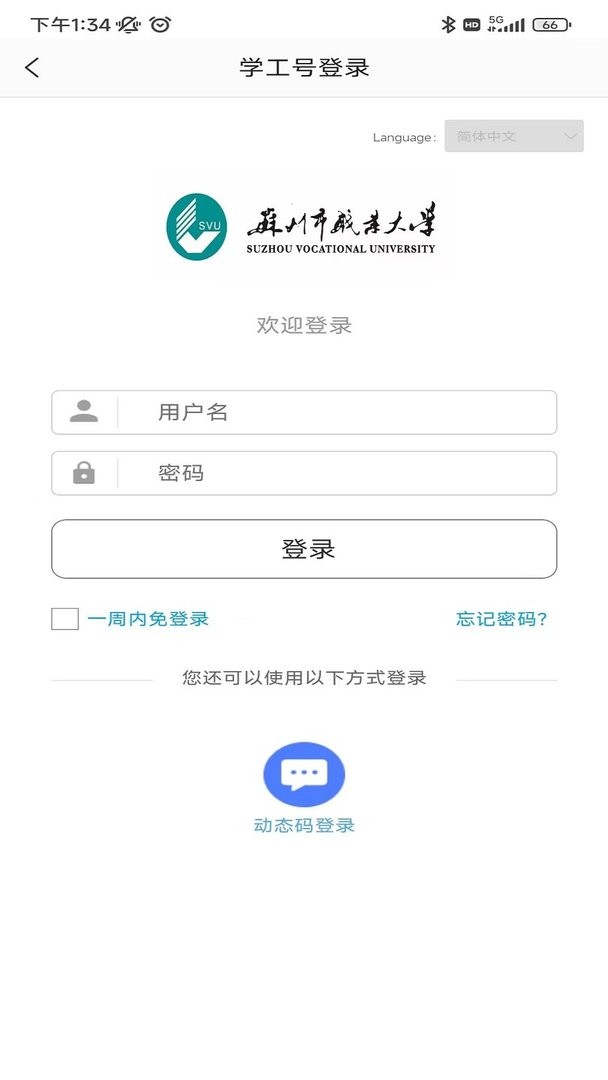This screenshot has width=608, height=1080.
Task: Choose 动态码登录 dynamic code login
Action: pos(304,775)
